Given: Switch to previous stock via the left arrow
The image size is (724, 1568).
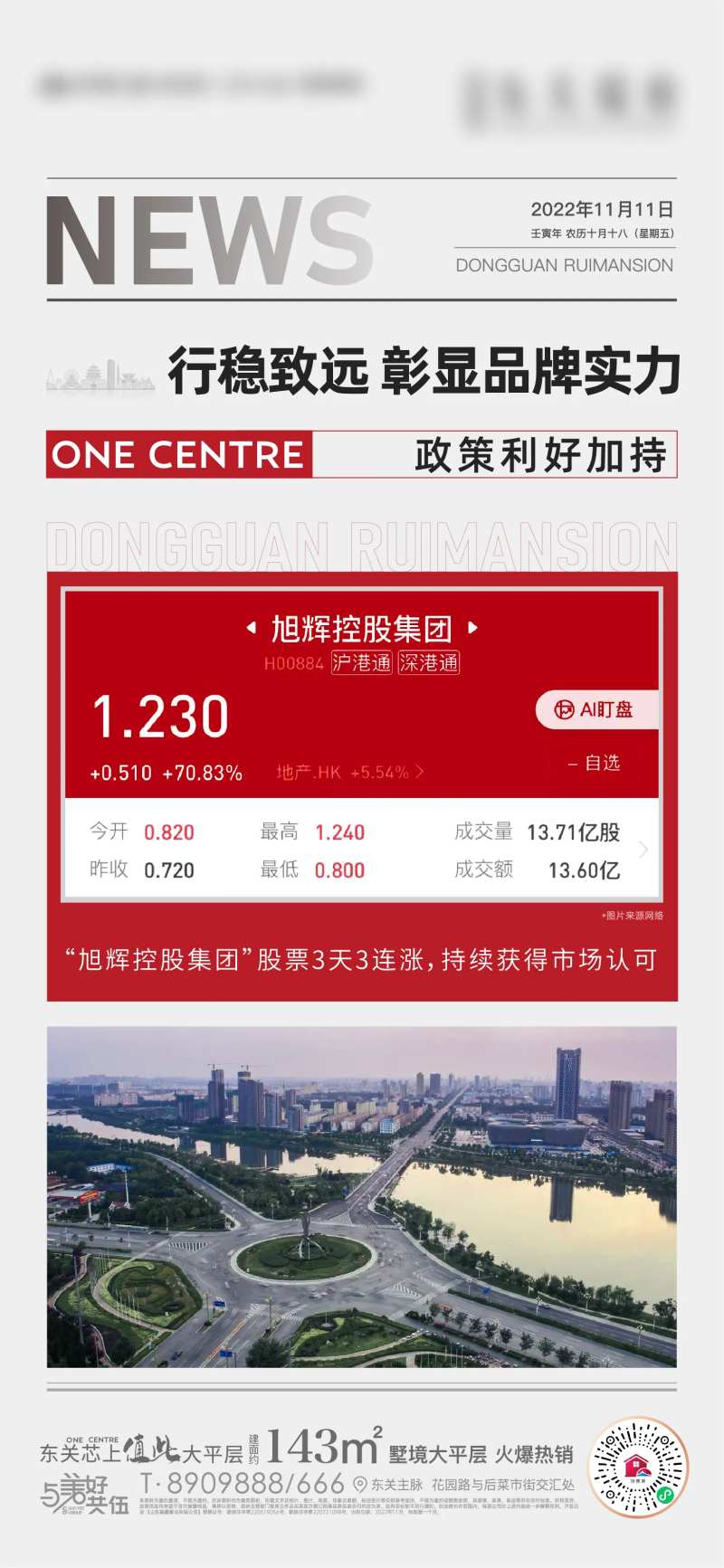Looking at the screenshot, I should click(251, 626).
